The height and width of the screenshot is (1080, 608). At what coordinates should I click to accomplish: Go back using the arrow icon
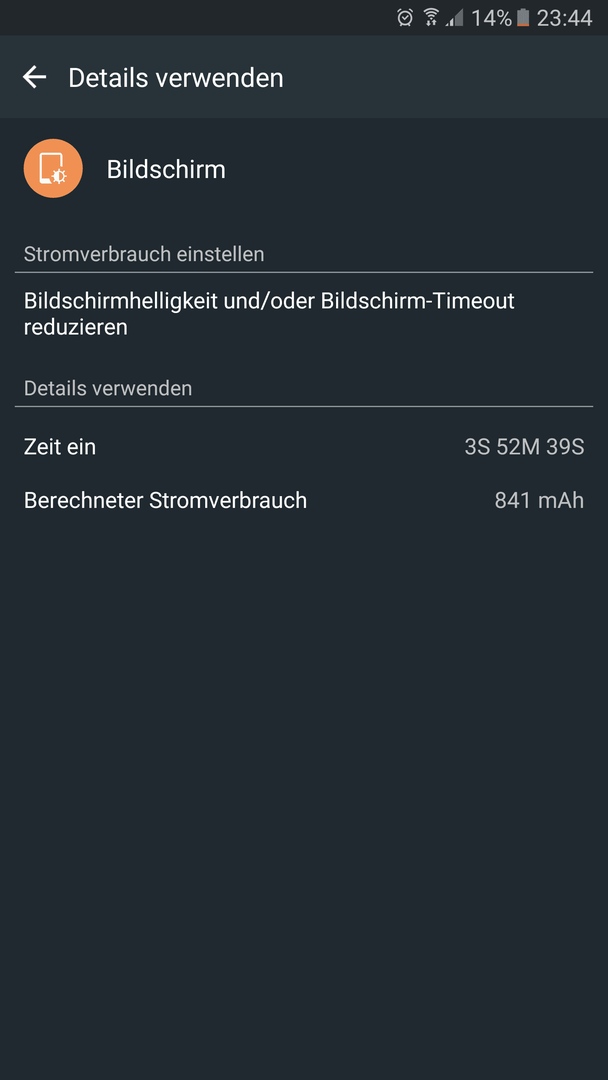pyautogui.click(x=34, y=77)
